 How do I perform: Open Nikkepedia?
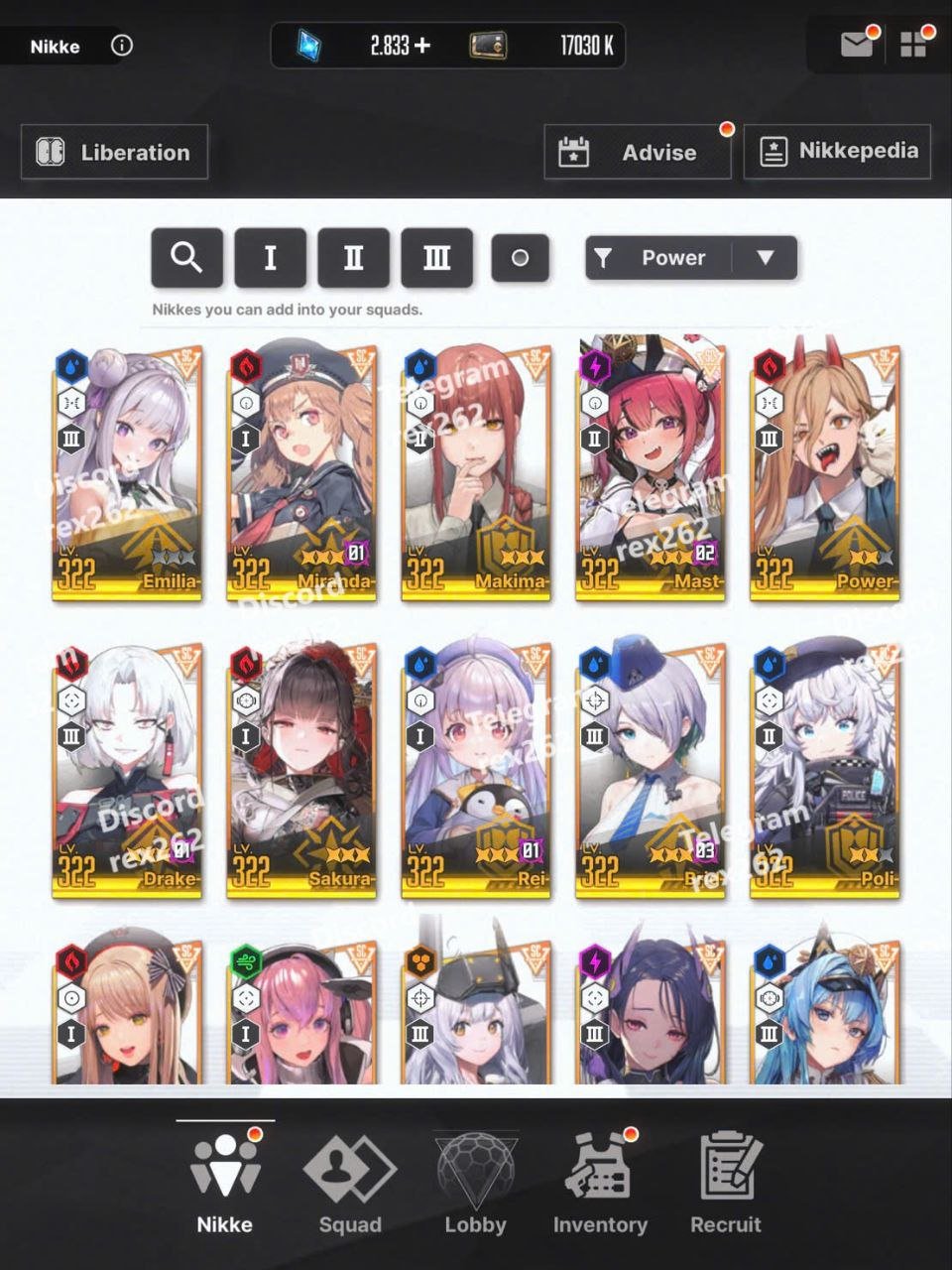837,151
